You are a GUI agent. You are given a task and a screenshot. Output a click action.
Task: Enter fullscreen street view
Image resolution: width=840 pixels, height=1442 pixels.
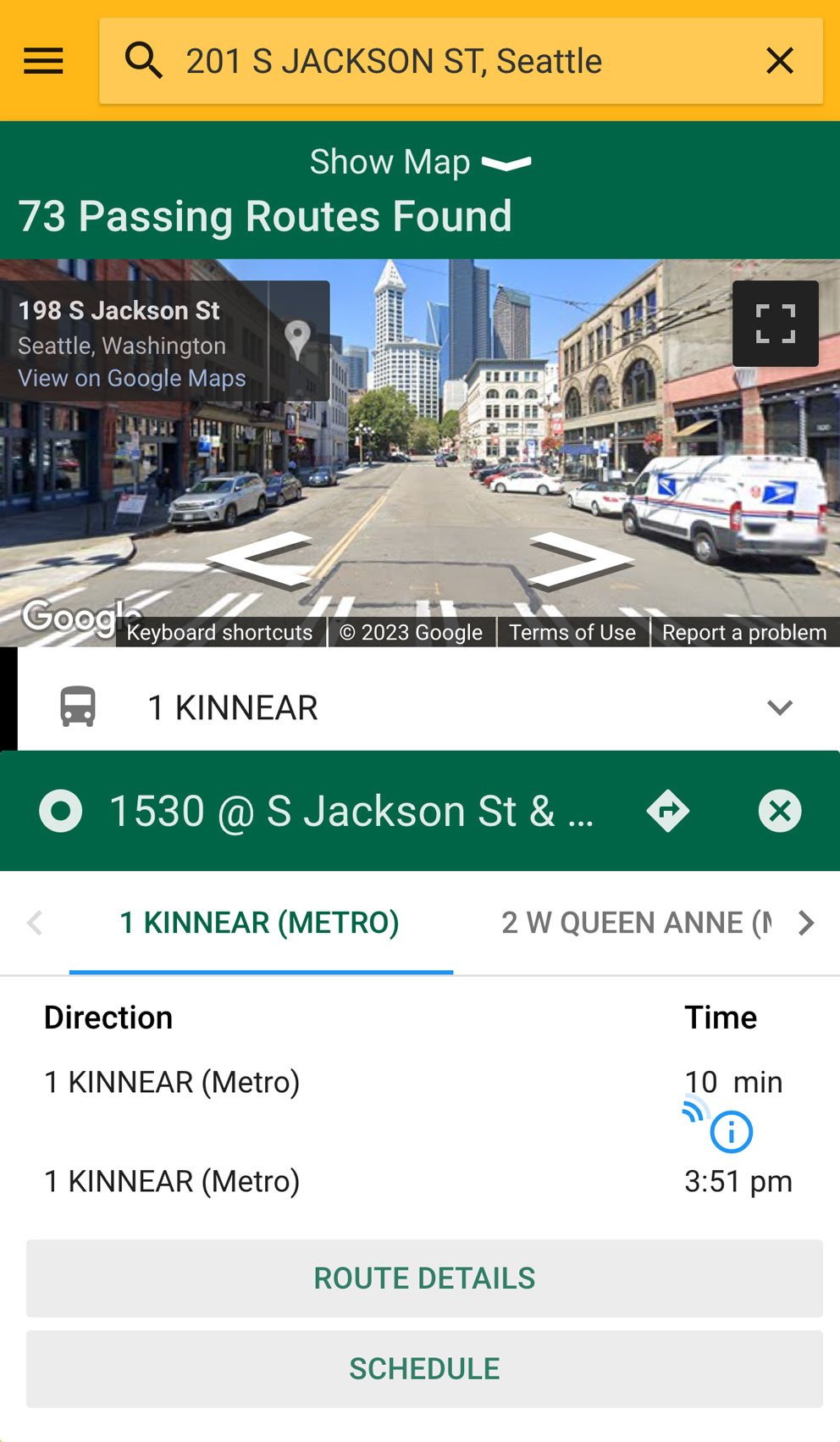coord(775,324)
